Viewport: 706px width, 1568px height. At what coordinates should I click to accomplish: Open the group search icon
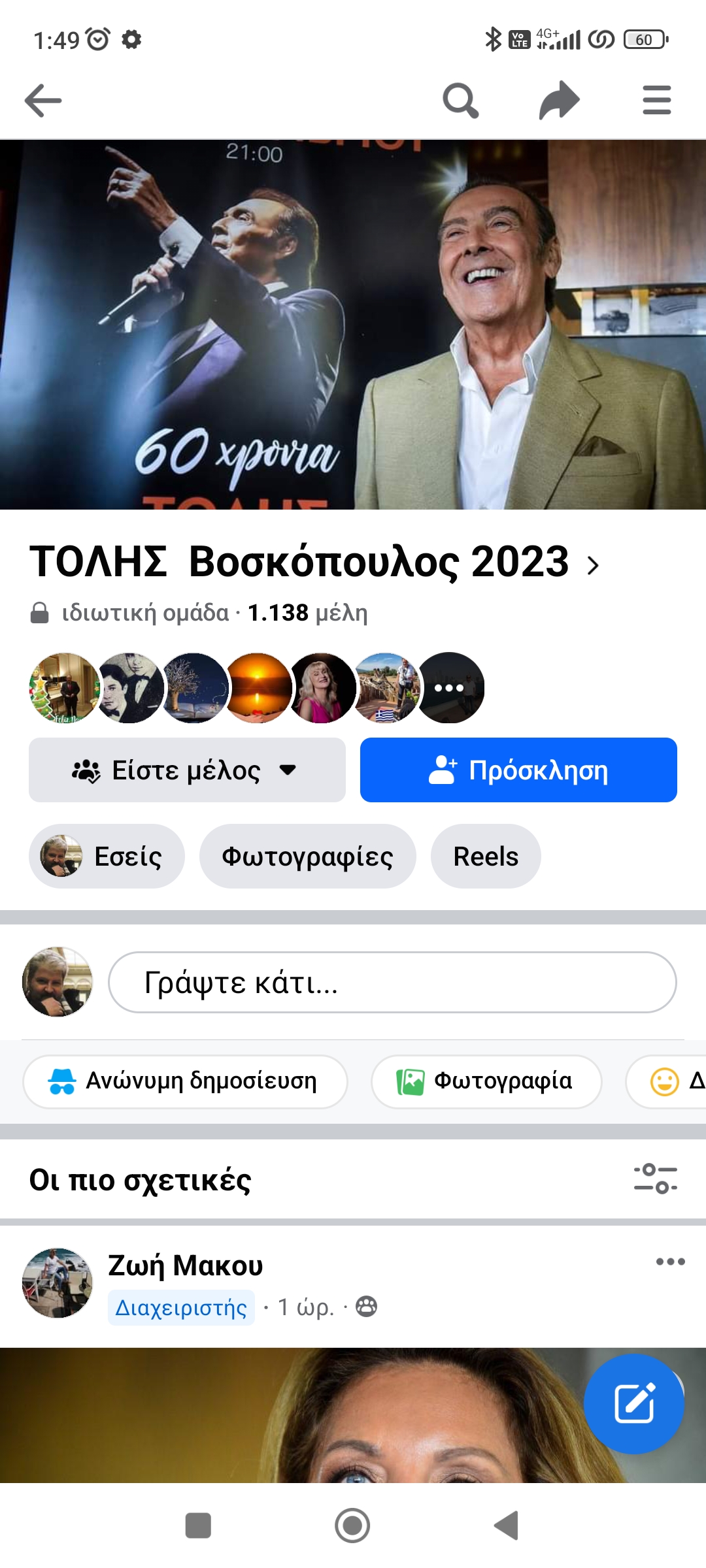click(x=461, y=101)
